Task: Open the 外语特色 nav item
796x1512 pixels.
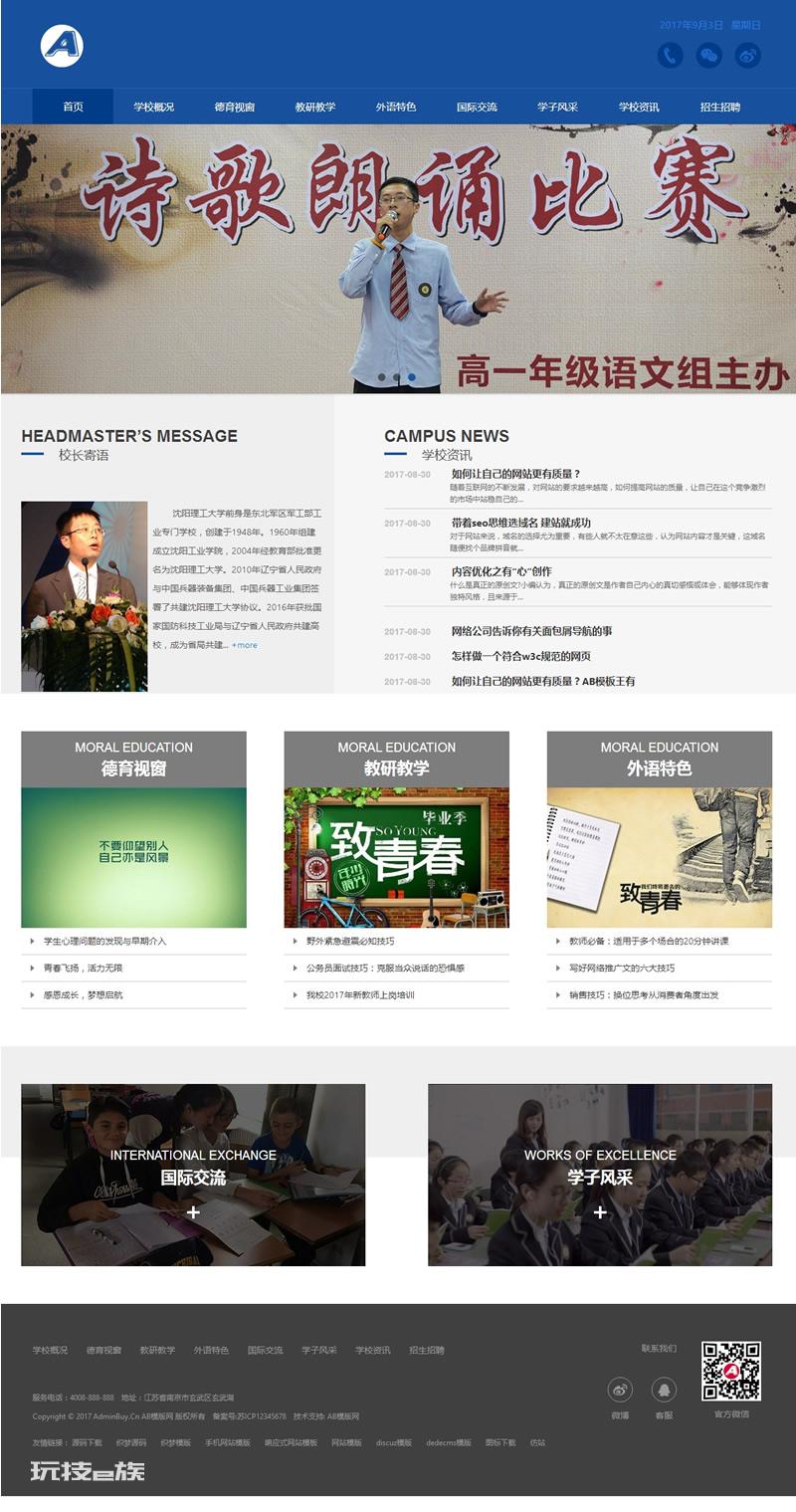Action: (x=396, y=107)
